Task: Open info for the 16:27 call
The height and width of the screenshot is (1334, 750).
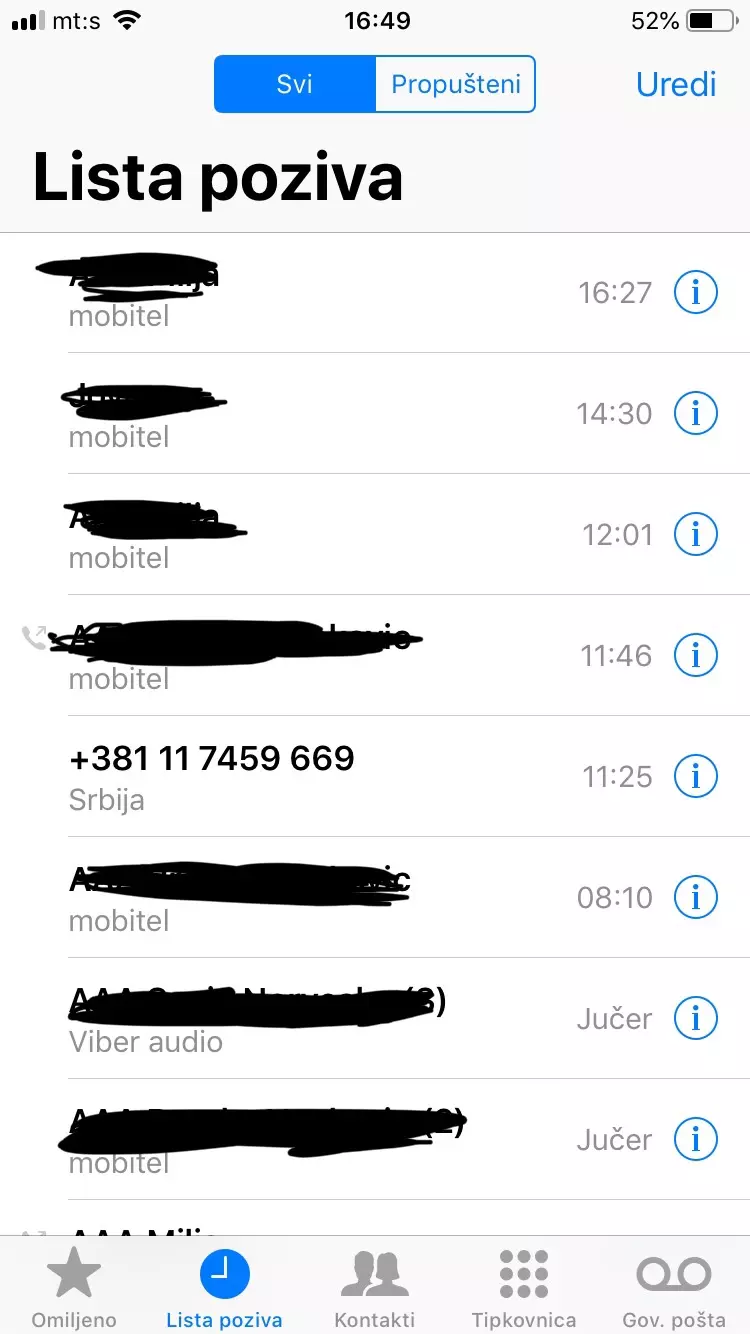Action: (696, 292)
